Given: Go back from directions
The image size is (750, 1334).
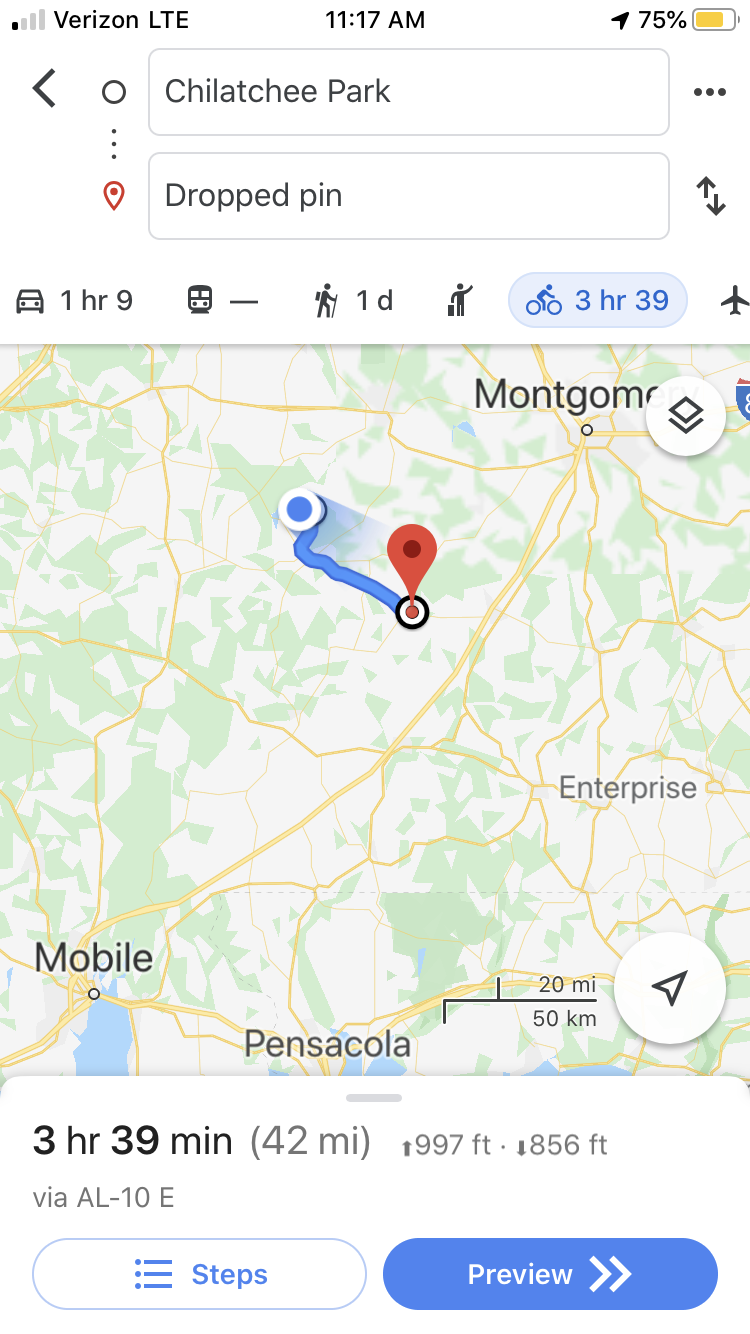Looking at the screenshot, I should point(45,89).
